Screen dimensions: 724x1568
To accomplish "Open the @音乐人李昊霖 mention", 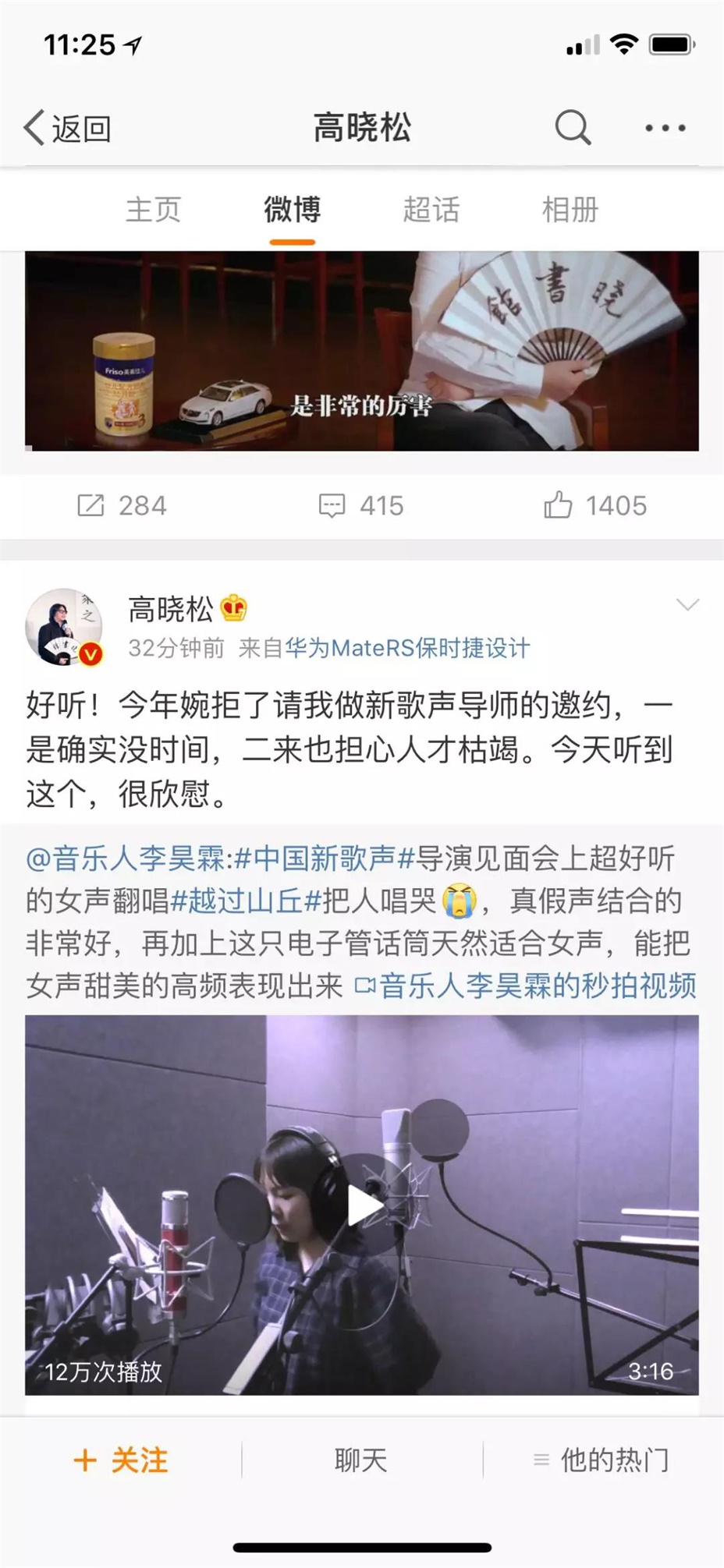I will coord(125,858).
